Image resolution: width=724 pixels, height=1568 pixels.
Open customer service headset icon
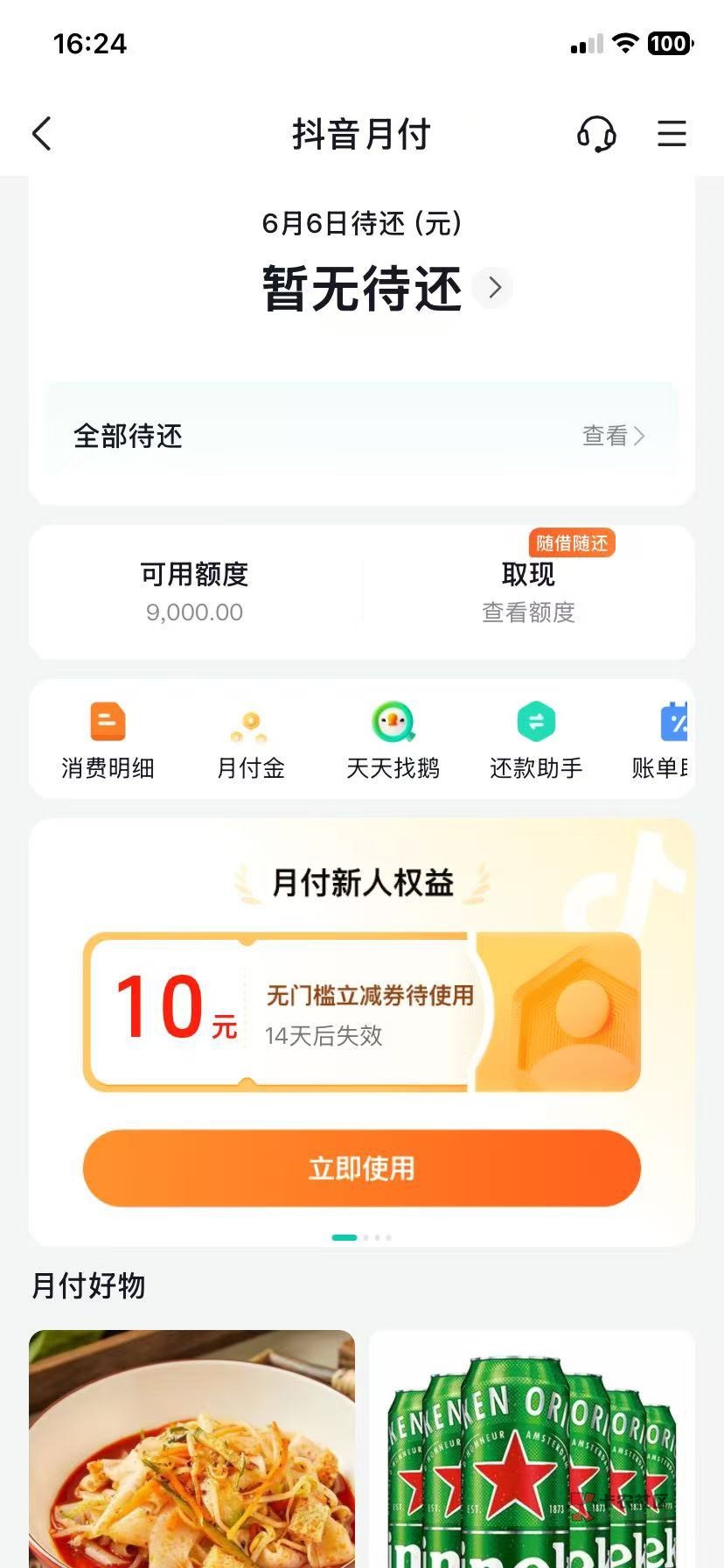coord(596,134)
